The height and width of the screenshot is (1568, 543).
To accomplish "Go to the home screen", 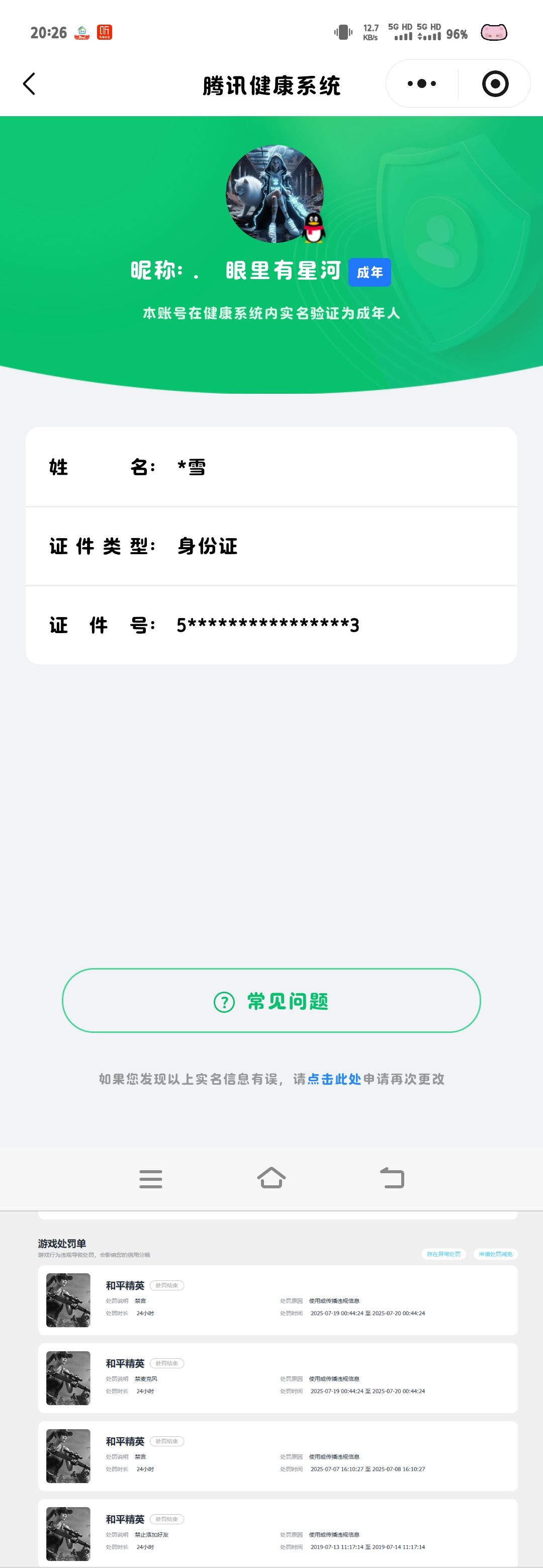I will pos(271,1177).
